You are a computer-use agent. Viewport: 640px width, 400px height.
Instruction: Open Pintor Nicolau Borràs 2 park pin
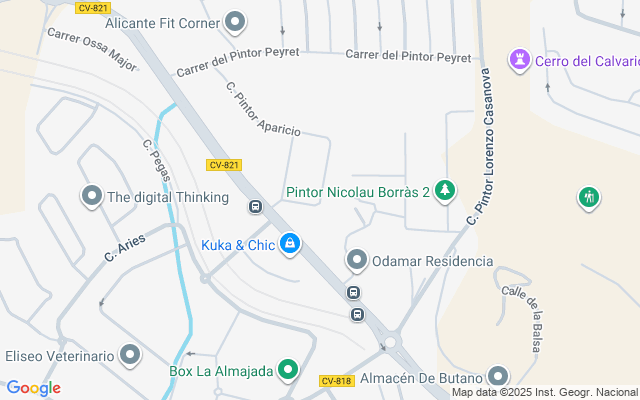coord(444,191)
